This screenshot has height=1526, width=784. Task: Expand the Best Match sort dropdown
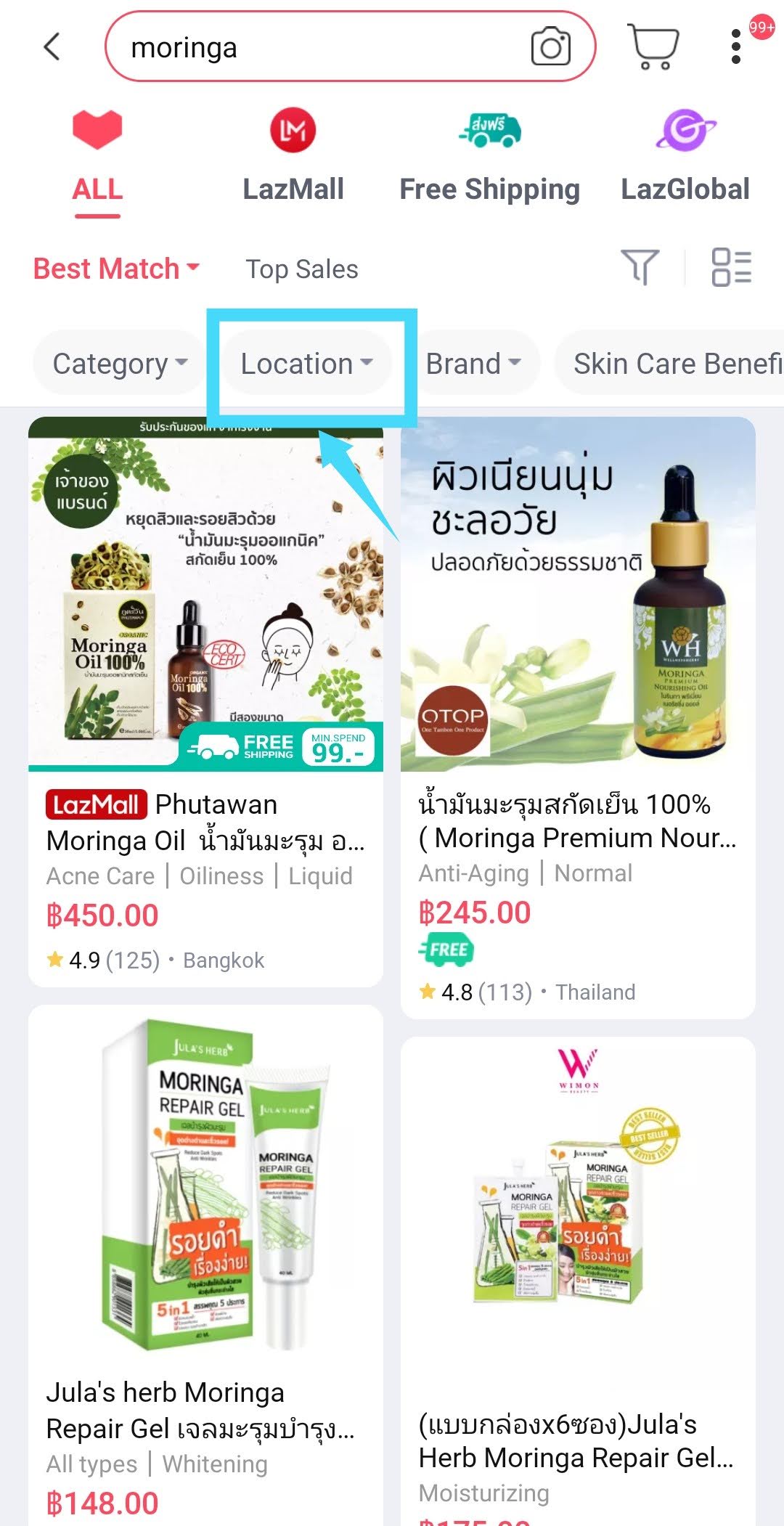coord(116,269)
